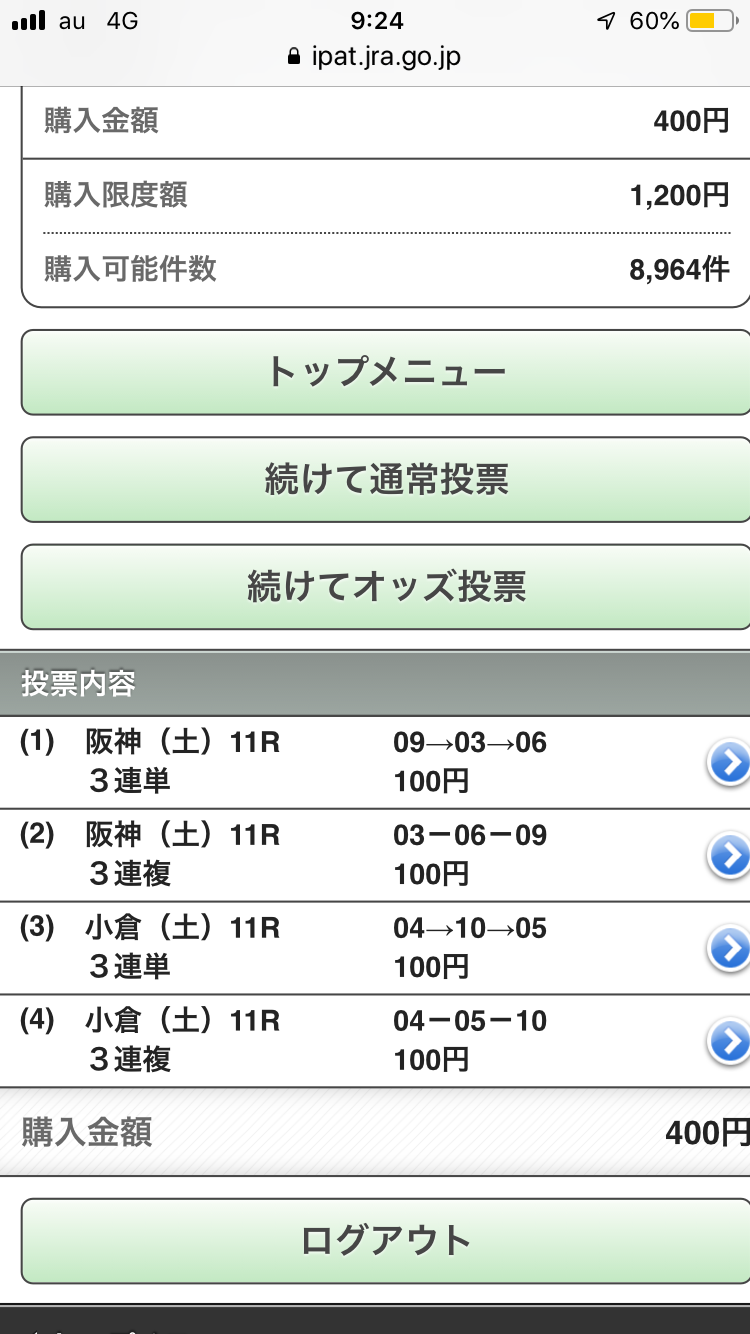The height and width of the screenshot is (1334, 750).
Task: Log out with ログアウト button
Action: coord(385,1241)
